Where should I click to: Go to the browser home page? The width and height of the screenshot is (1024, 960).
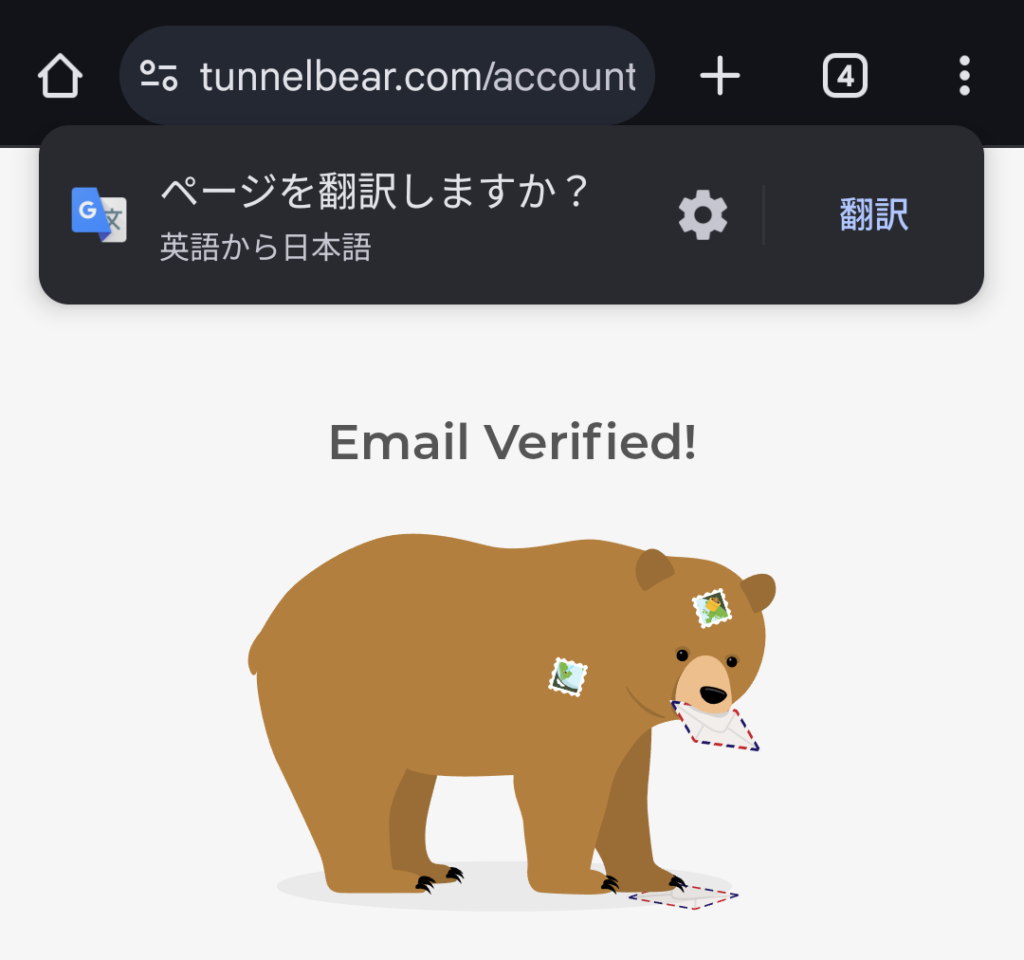tap(60, 76)
